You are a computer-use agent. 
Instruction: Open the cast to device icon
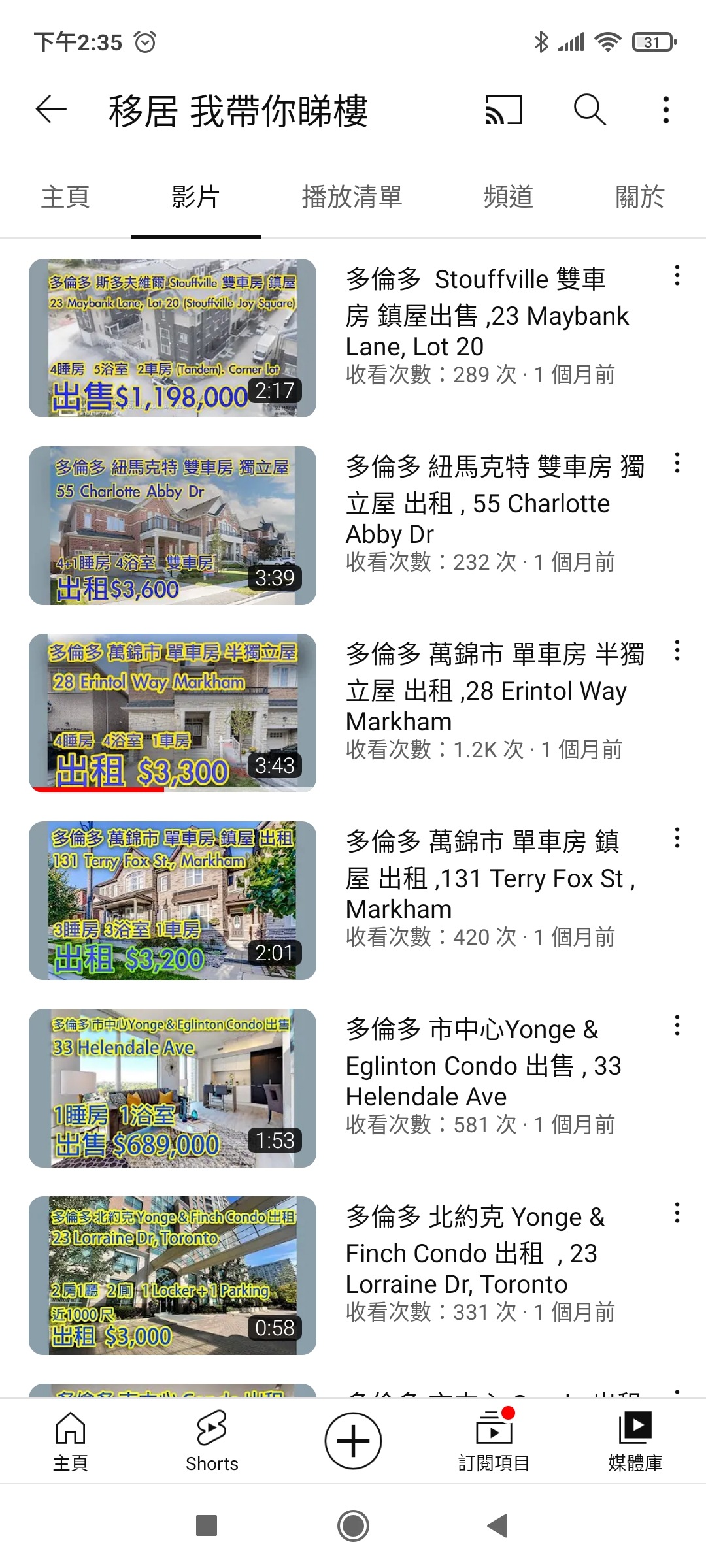coord(504,109)
